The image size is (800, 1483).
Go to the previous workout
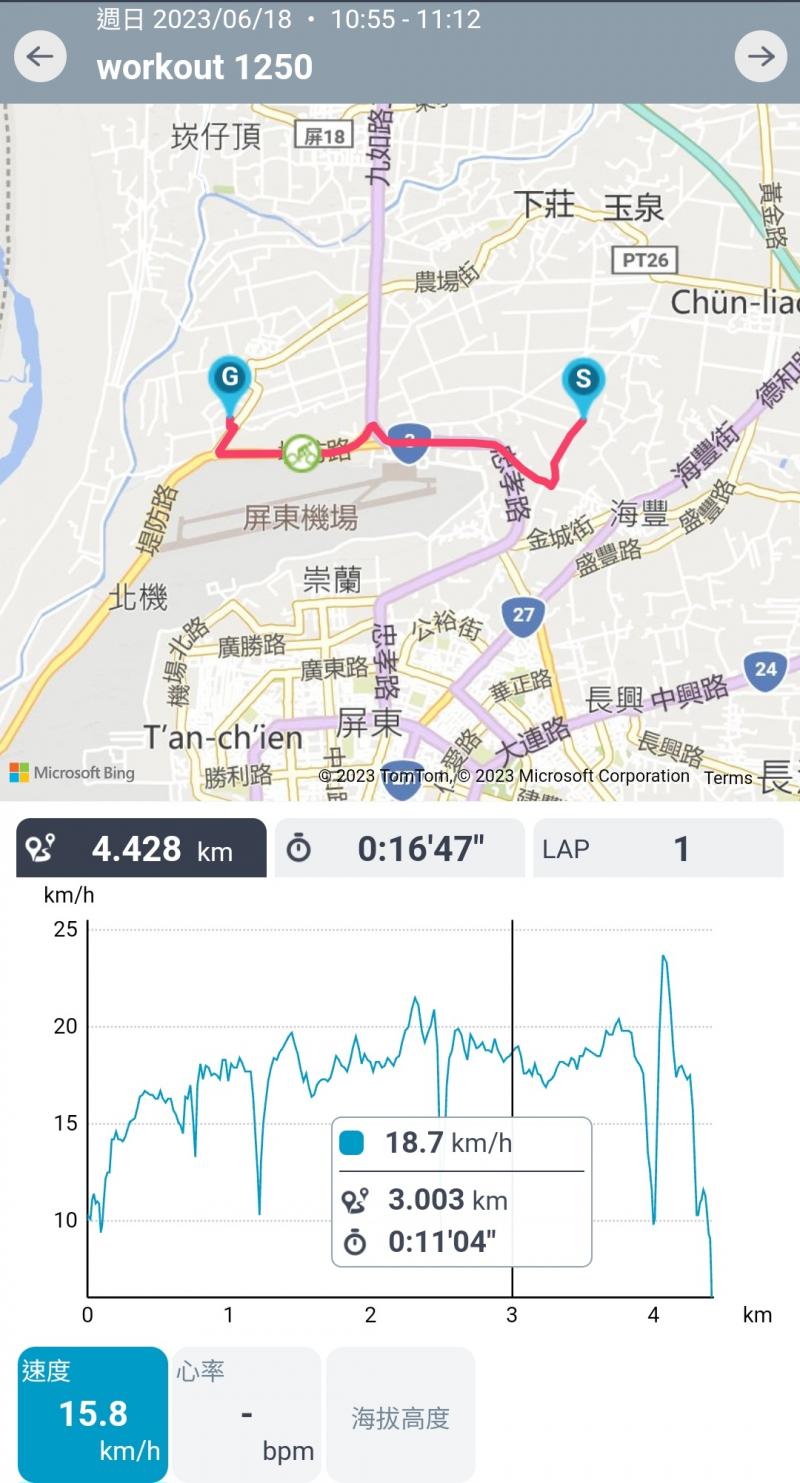coord(40,56)
